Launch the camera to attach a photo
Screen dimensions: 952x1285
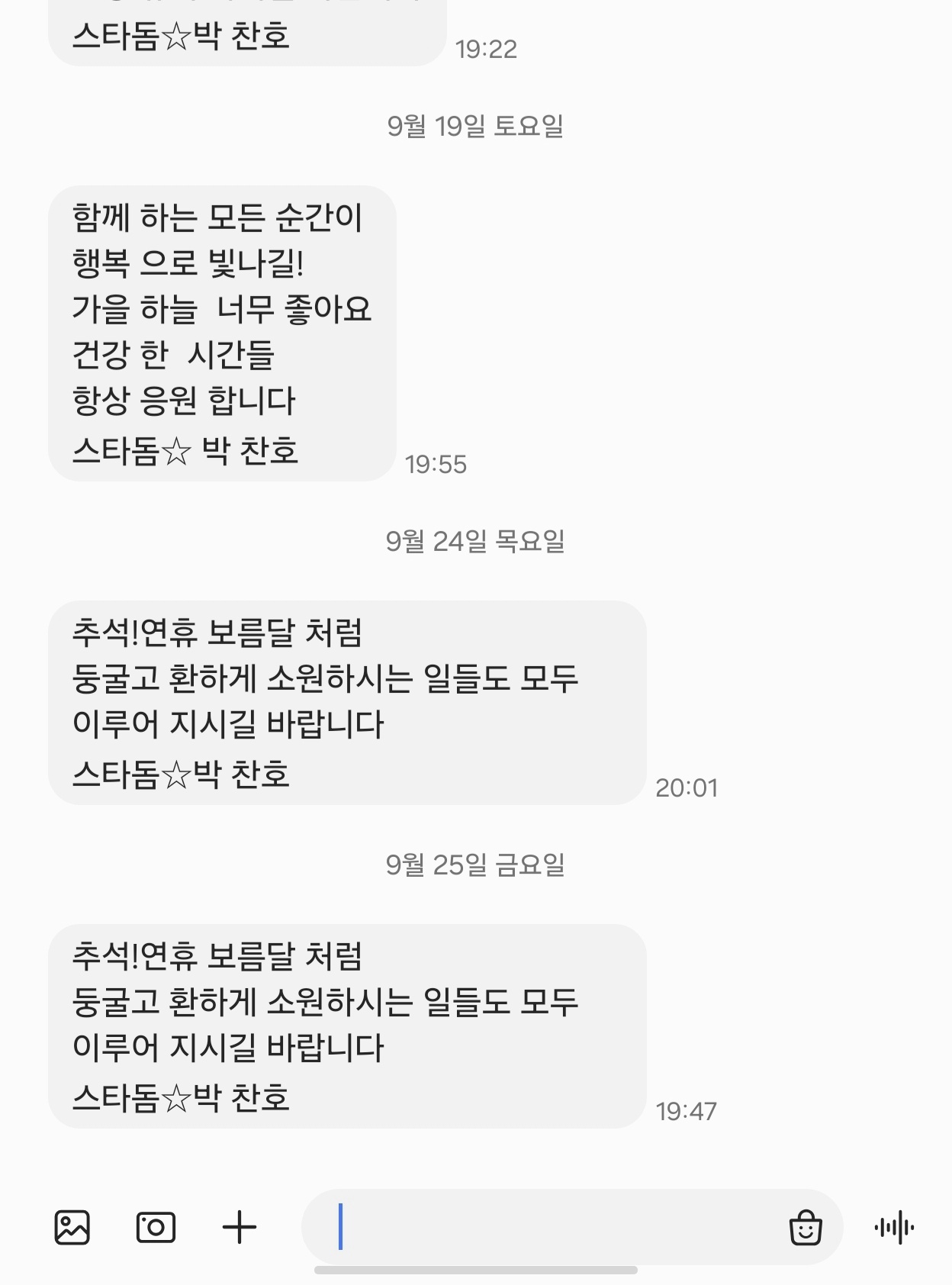[x=156, y=1228]
